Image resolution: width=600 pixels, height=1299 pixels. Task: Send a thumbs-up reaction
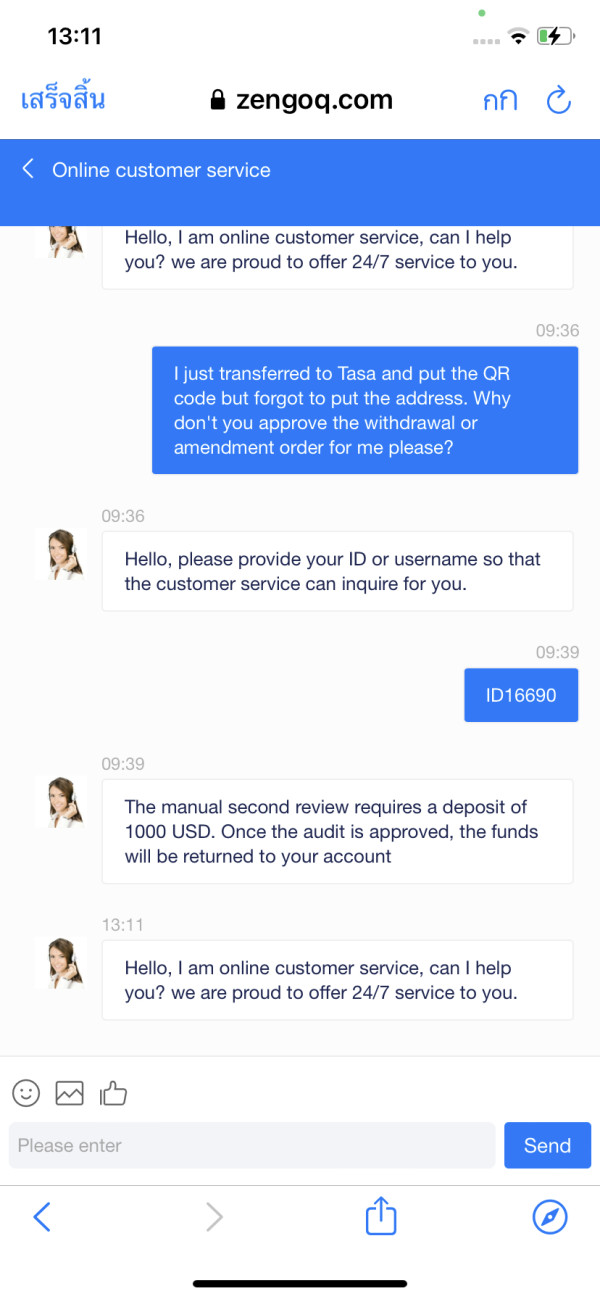[113, 1093]
